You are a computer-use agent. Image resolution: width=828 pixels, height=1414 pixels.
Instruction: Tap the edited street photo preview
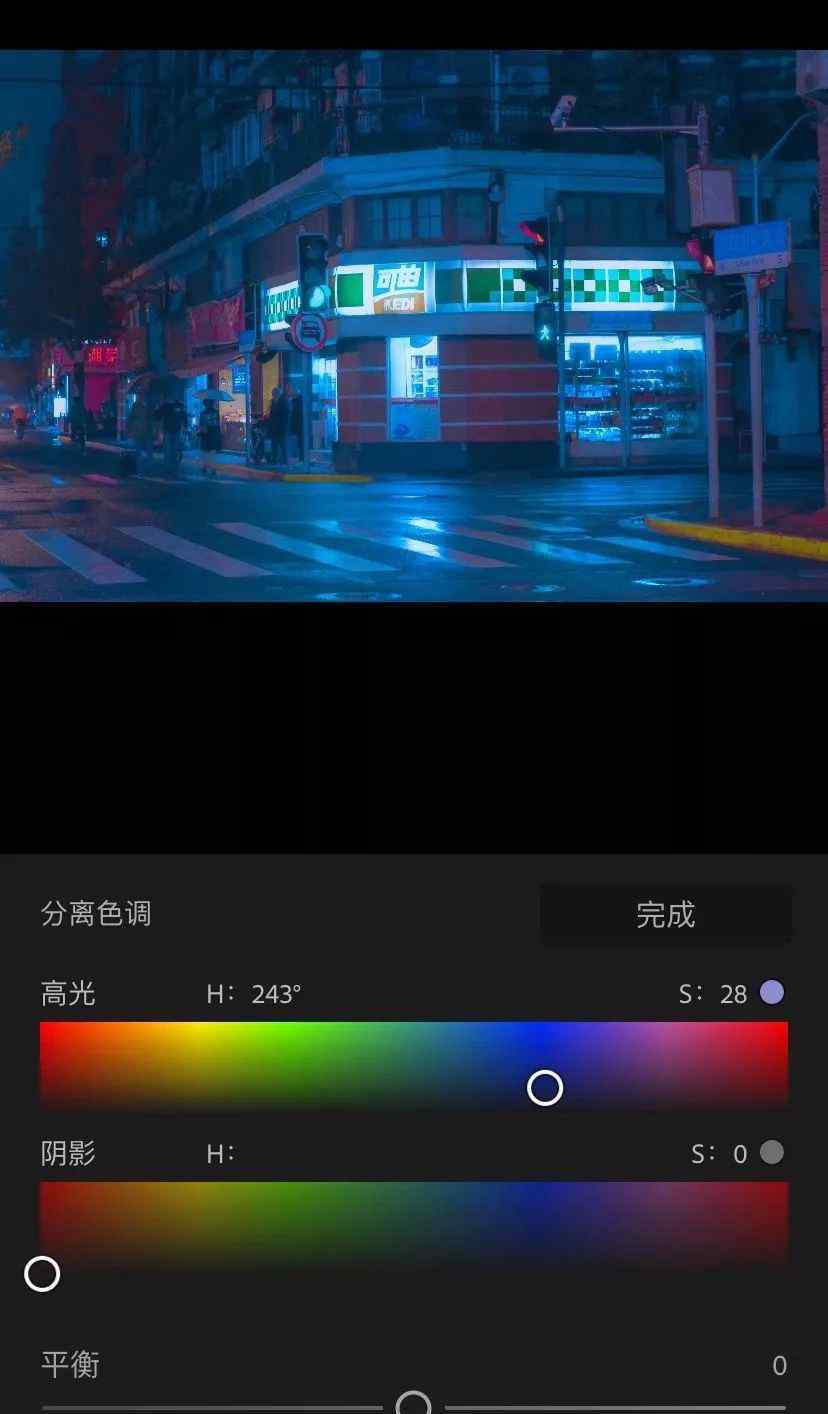414,326
